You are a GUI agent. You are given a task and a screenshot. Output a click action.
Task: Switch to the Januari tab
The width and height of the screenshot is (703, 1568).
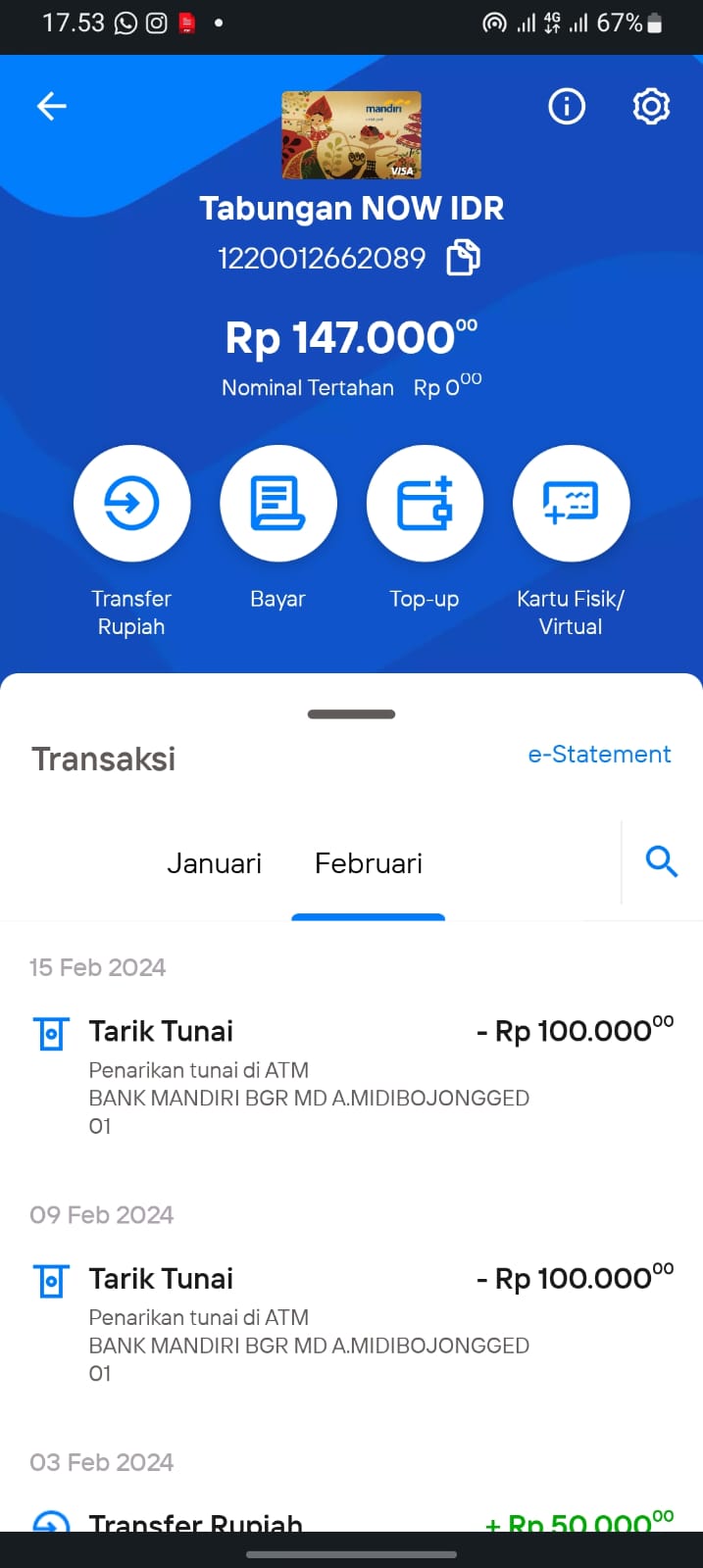[214, 863]
